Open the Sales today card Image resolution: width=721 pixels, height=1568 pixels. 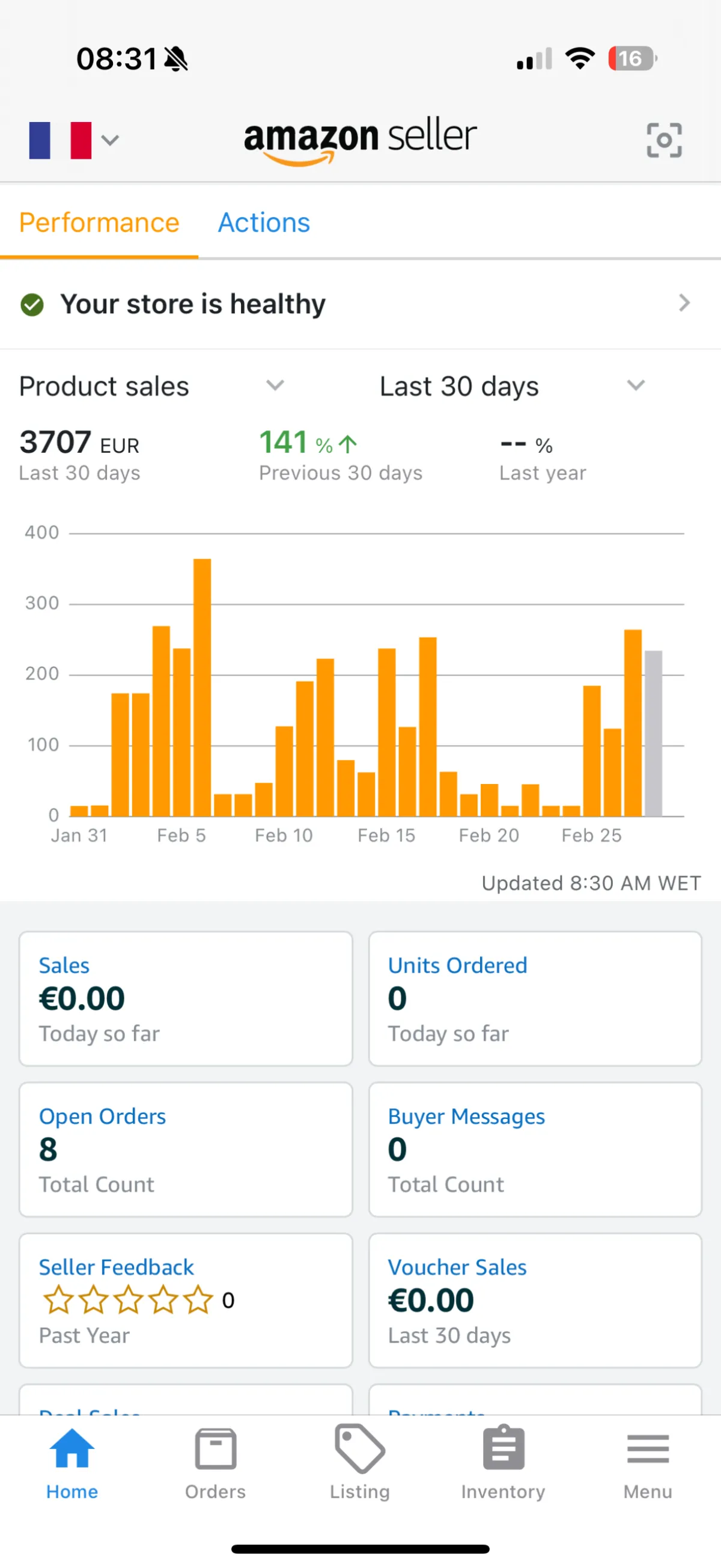click(186, 998)
